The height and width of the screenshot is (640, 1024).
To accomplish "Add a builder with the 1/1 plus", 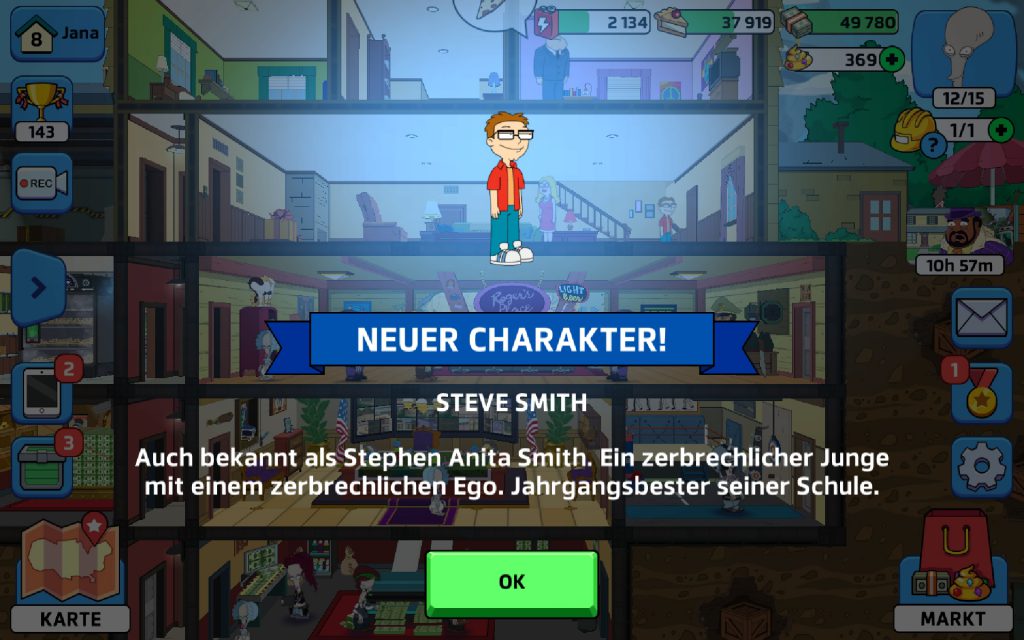I will click(999, 130).
